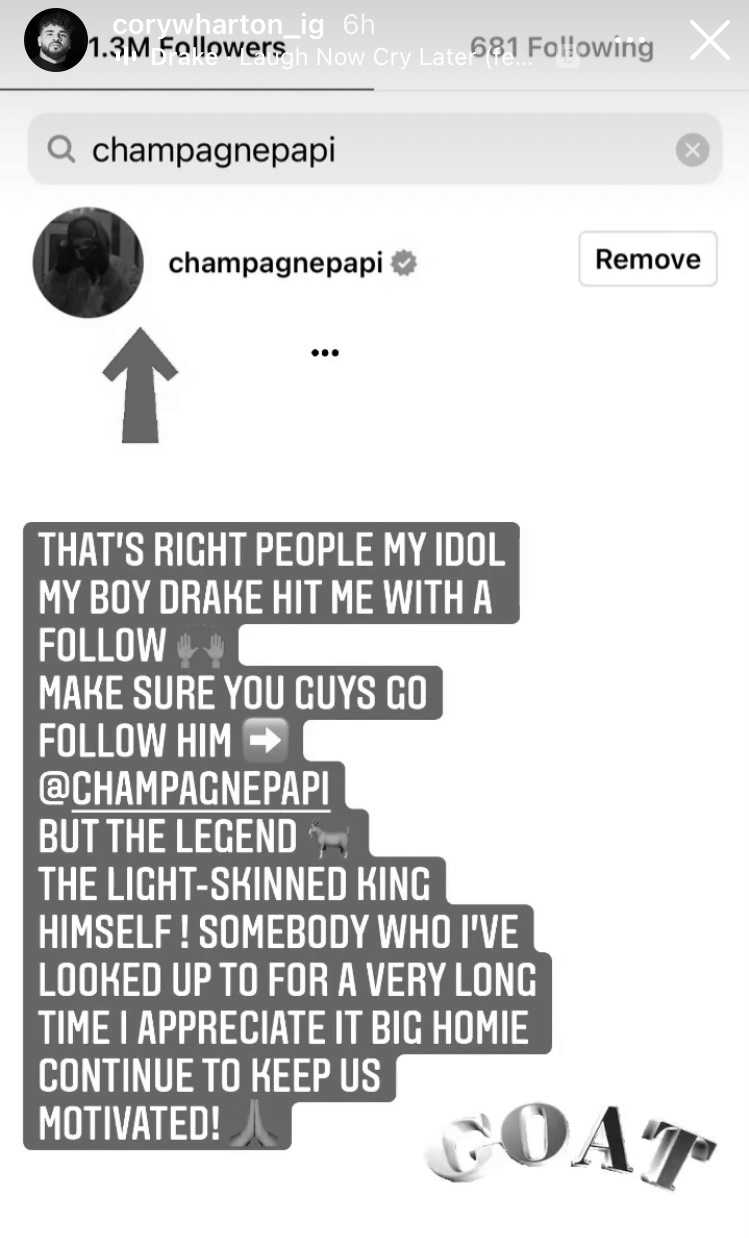Tap the @CHAMPAGNEPAPI mention in the story

tap(185, 789)
